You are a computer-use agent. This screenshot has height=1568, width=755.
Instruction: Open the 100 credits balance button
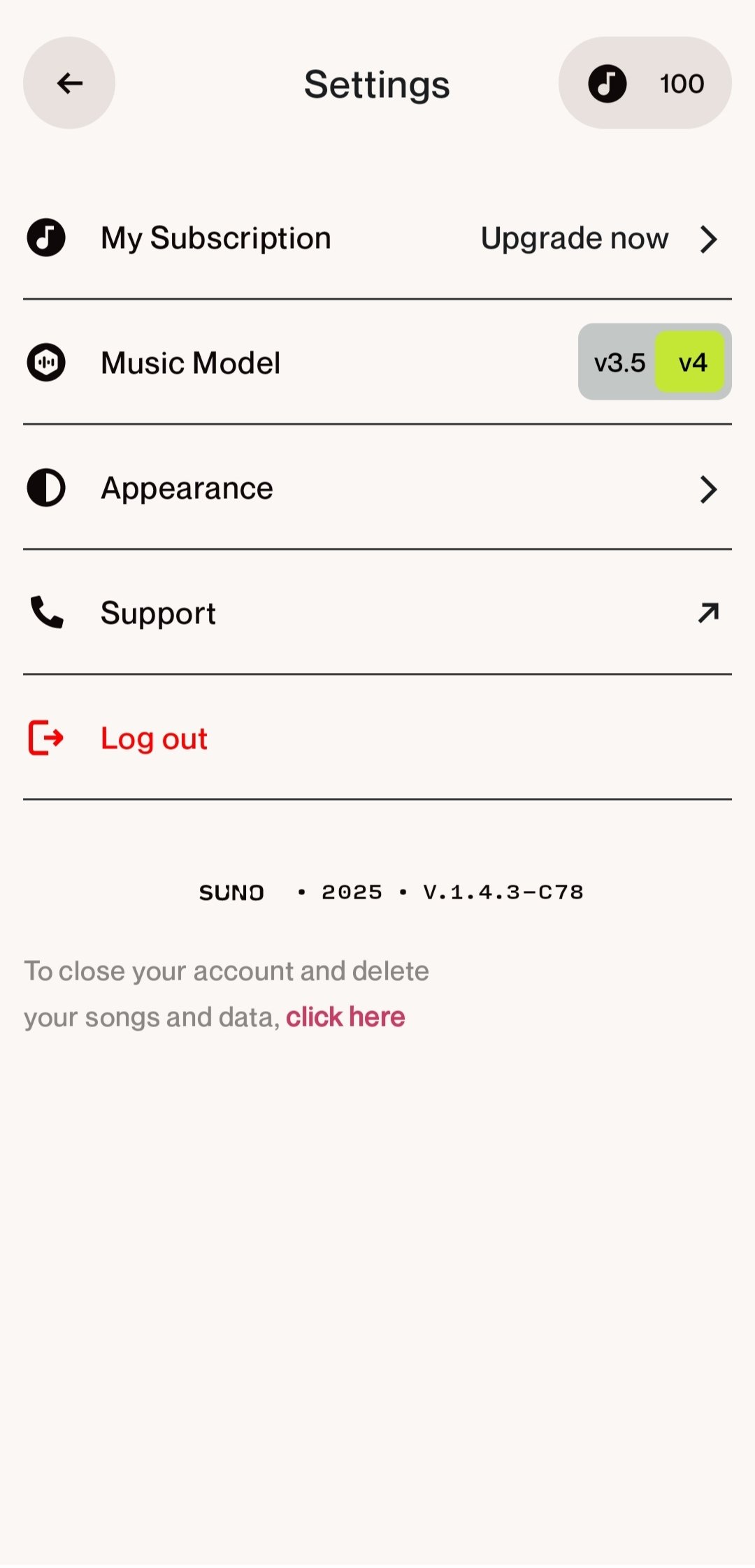(645, 83)
